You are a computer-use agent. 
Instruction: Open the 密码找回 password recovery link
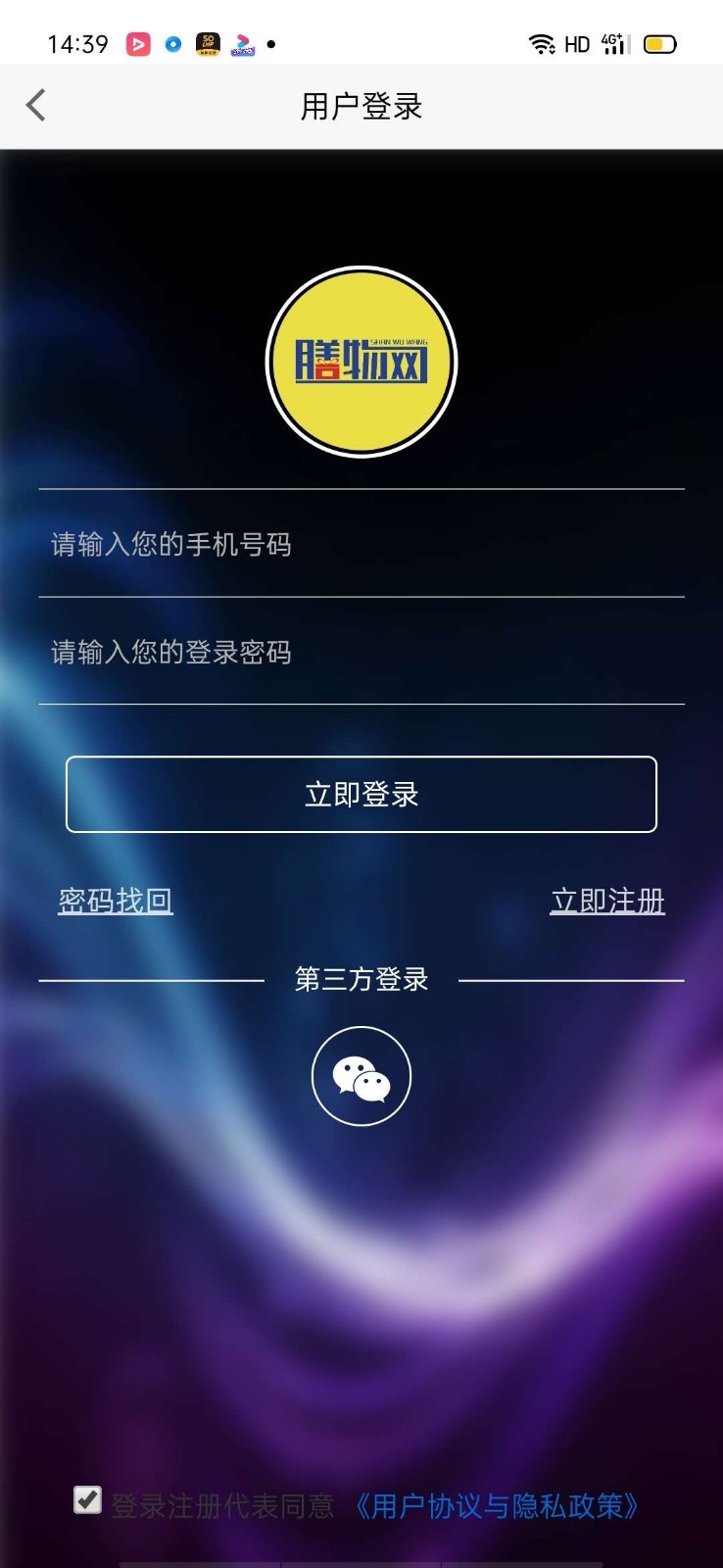click(x=115, y=899)
